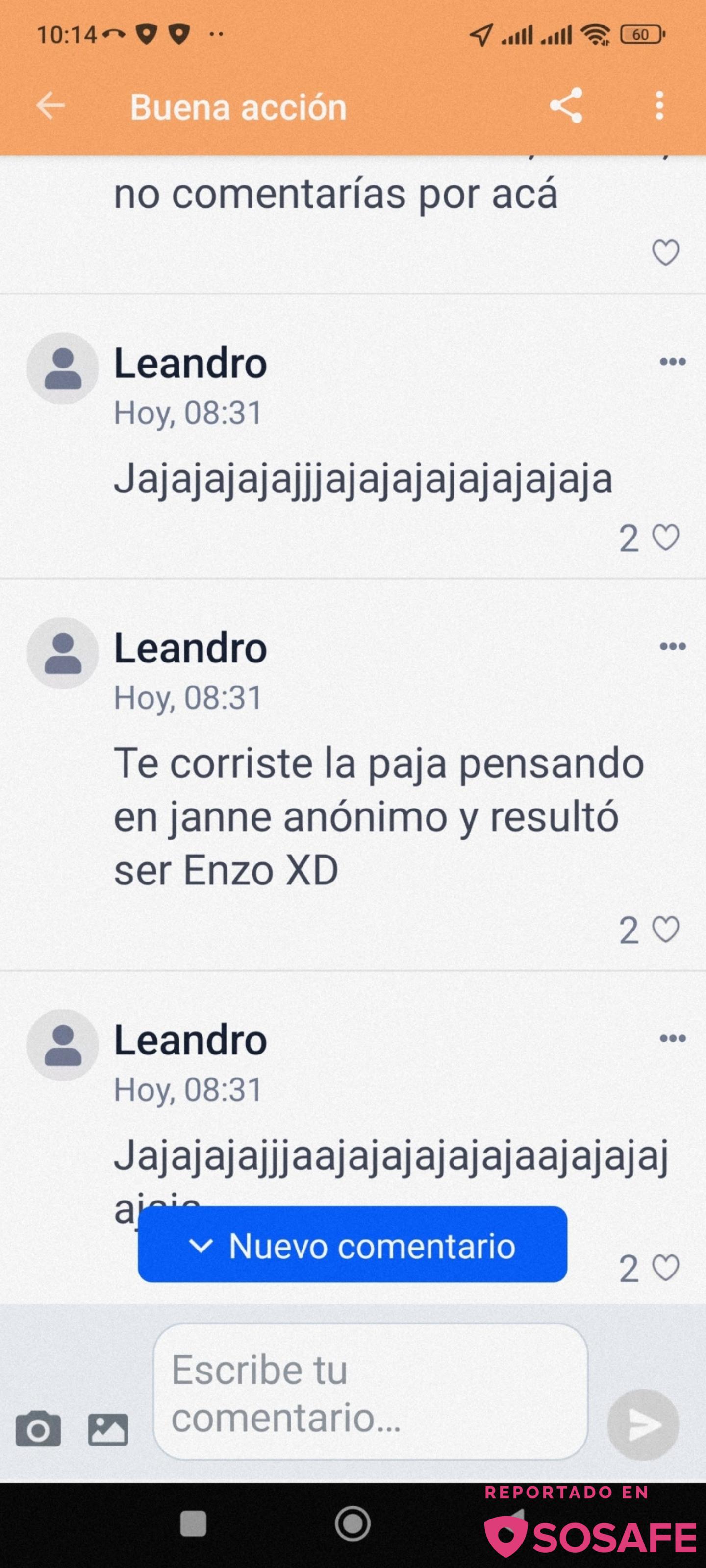Like Leandro's first 'Jajajajaja' comment
Image resolution: width=706 pixels, height=1568 pixels.
(x=665, y=538)
